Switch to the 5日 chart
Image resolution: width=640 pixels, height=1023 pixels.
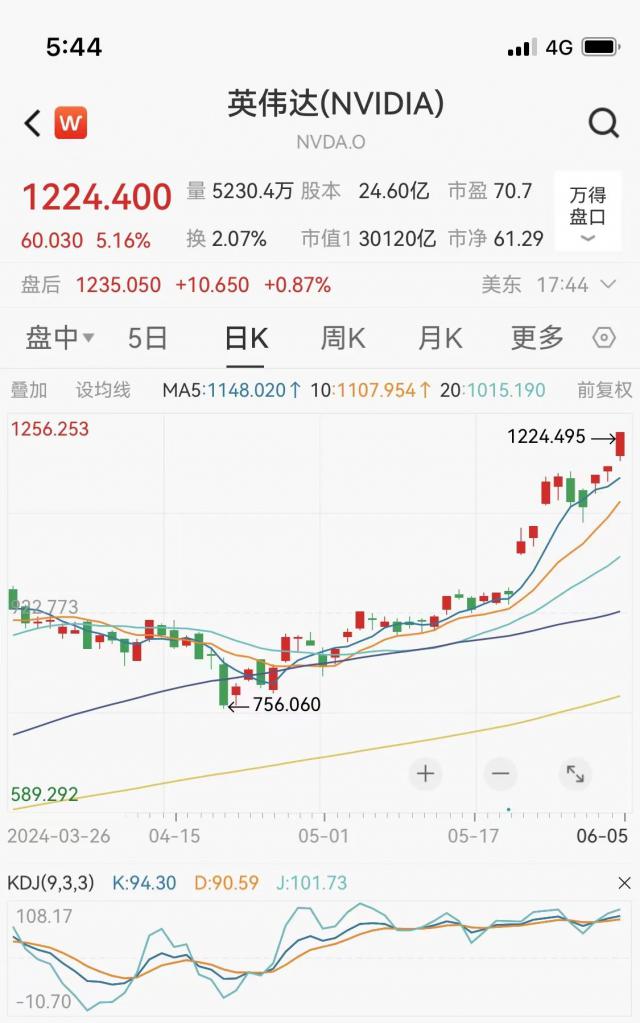point(147,338)
